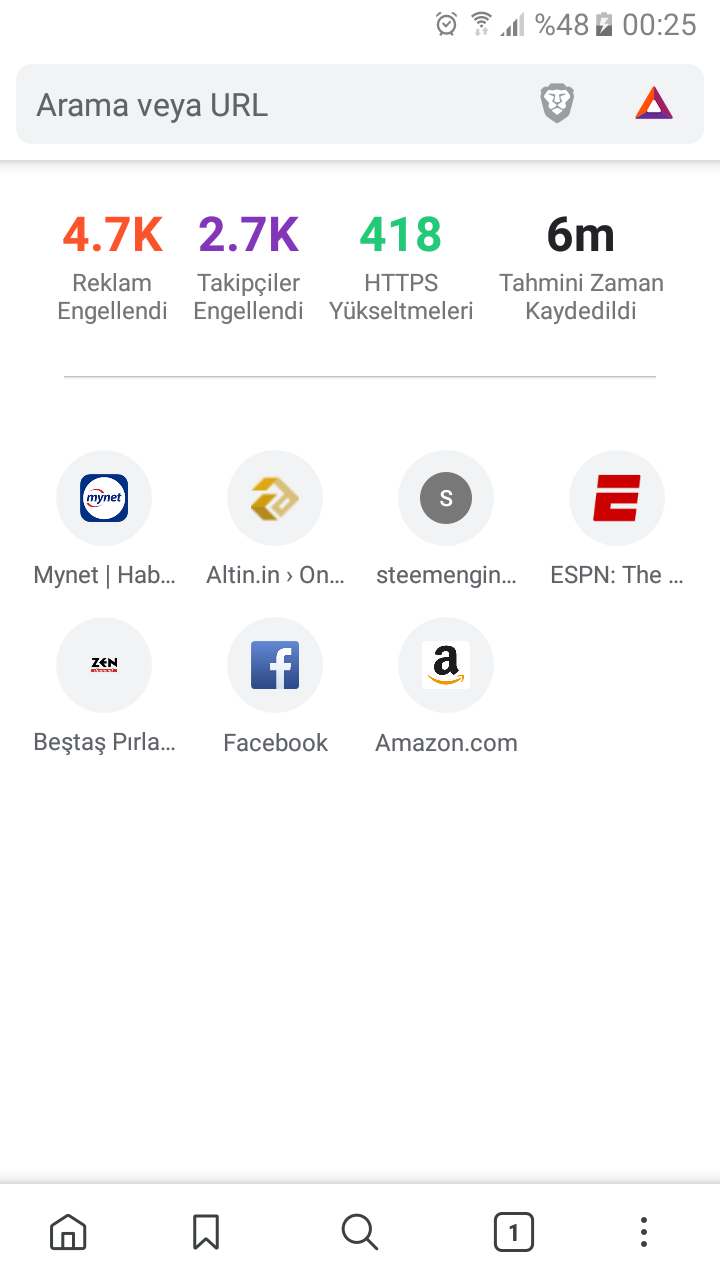Open the tab switcher showing 1
720x1280 pixels.
(514, 1232)
